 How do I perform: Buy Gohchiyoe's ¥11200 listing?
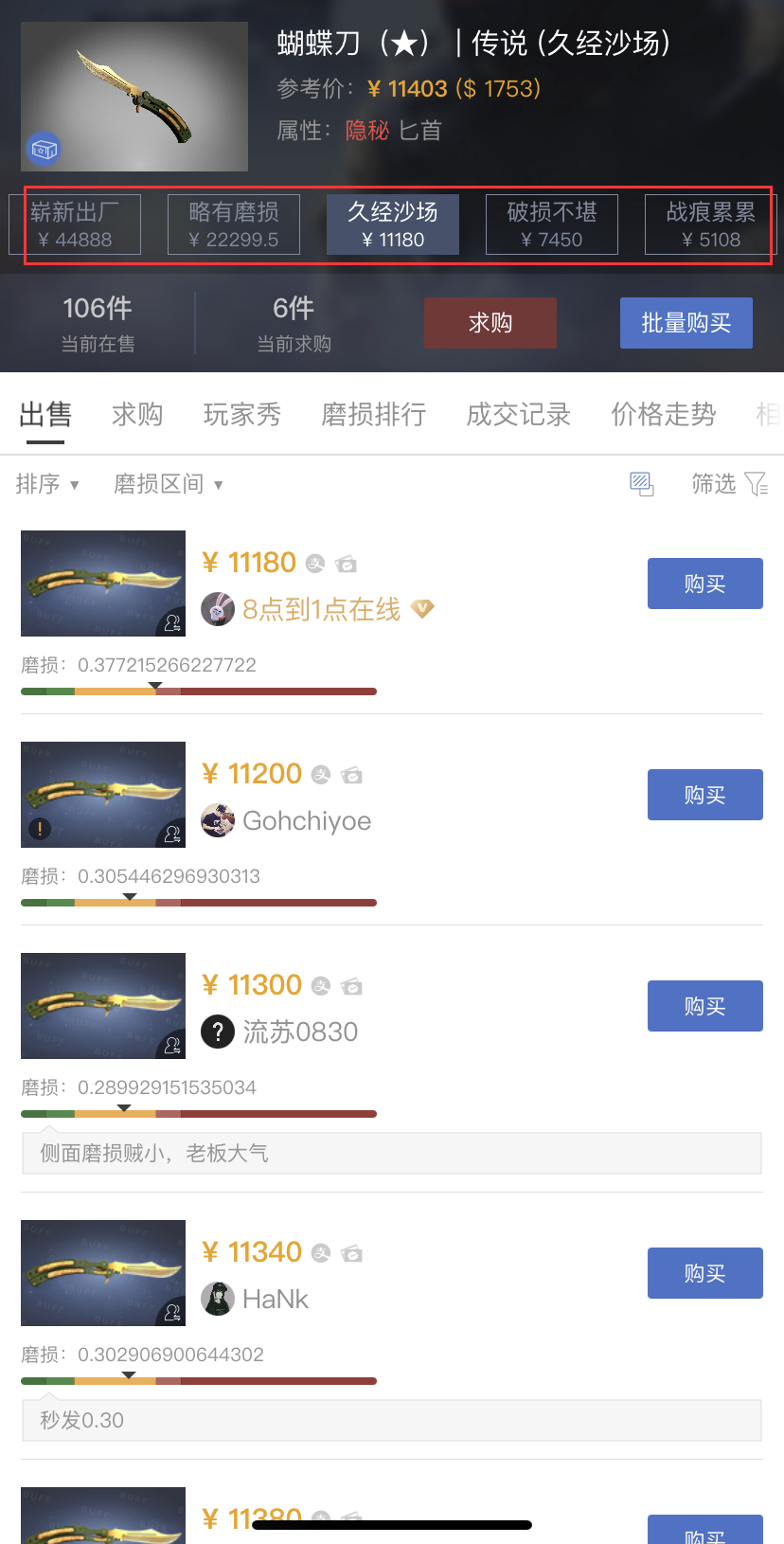[x=705, y=795]
